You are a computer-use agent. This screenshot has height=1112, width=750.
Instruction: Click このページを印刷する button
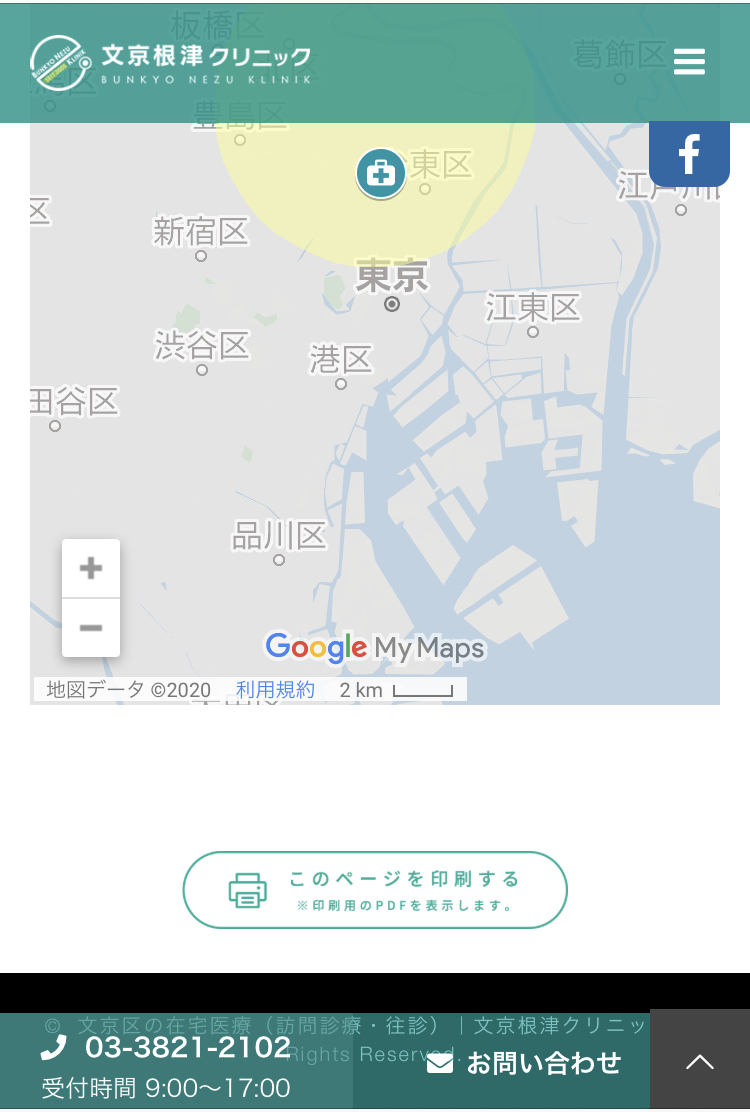click(375, 889)
